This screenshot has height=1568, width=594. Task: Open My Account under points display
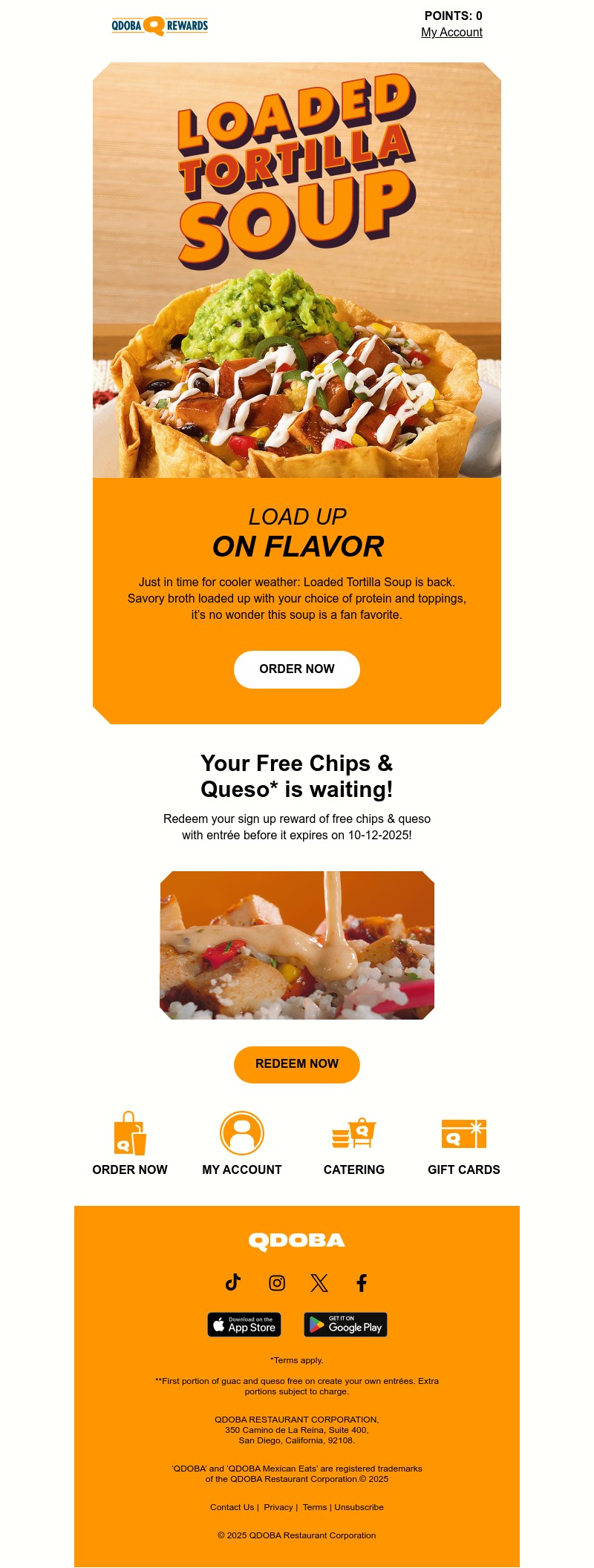[x=451, y=33]
